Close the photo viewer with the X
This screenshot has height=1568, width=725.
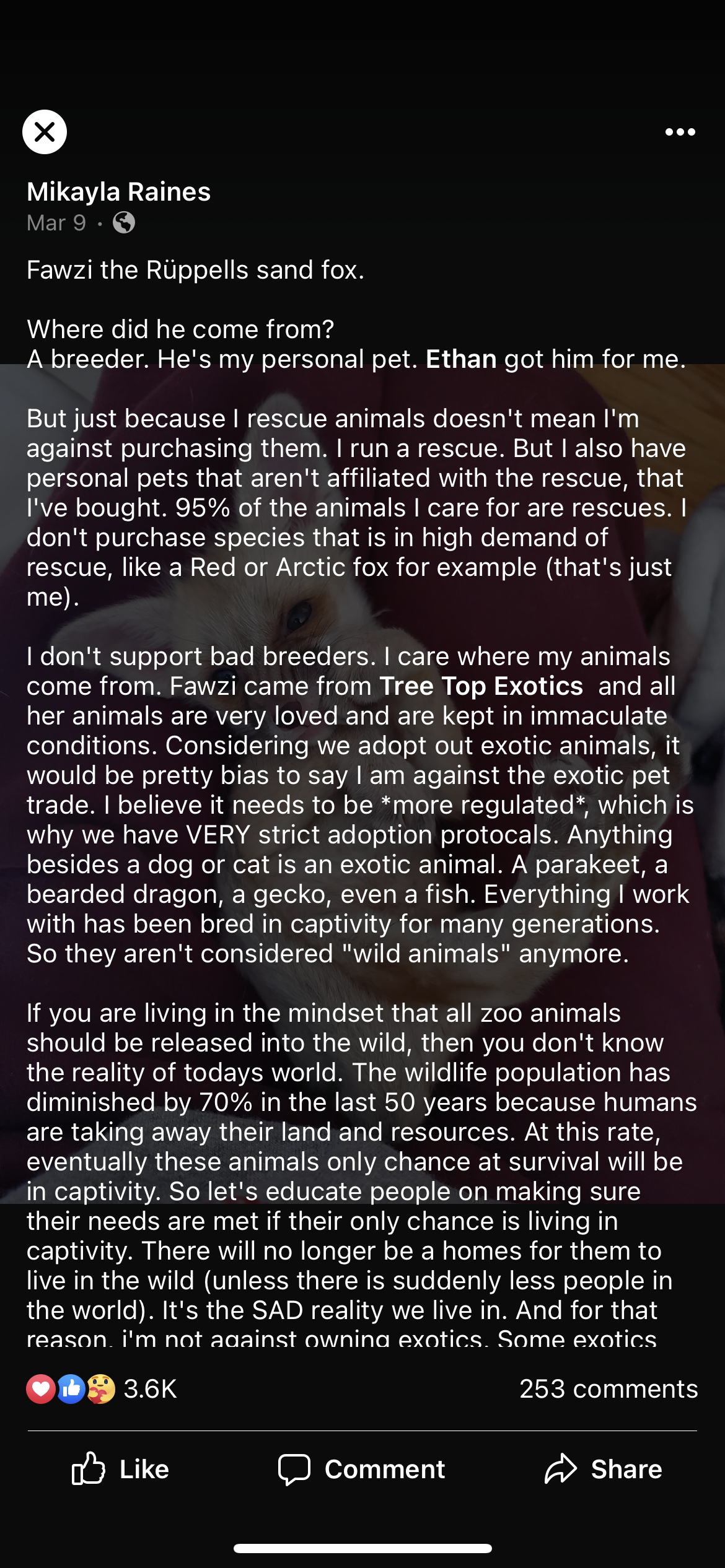click(x=45, y=132)
